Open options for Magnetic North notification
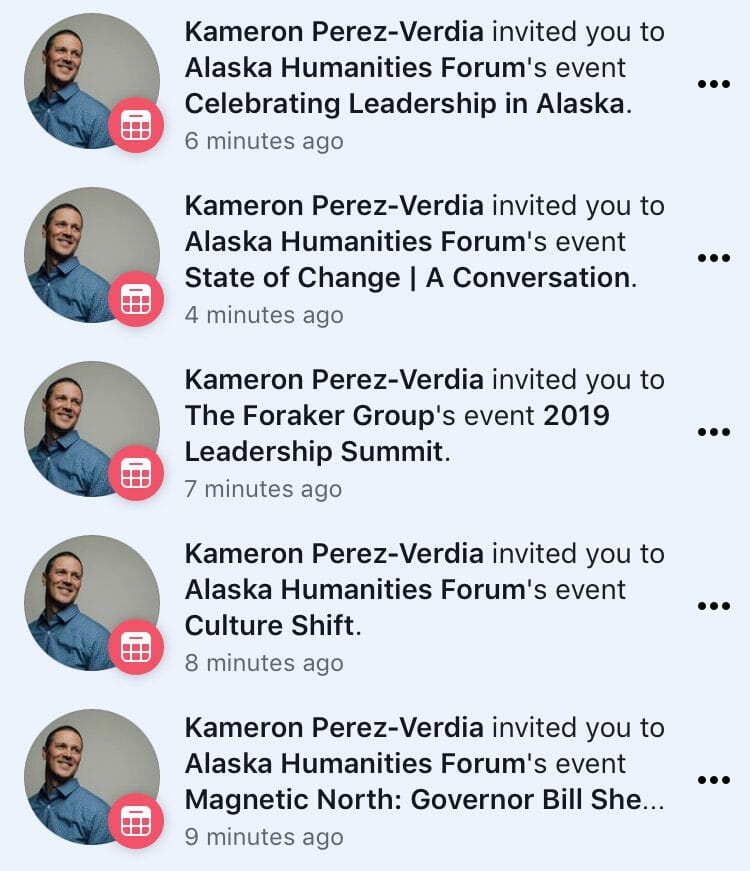The image size is (750, 871). [713, 780]
